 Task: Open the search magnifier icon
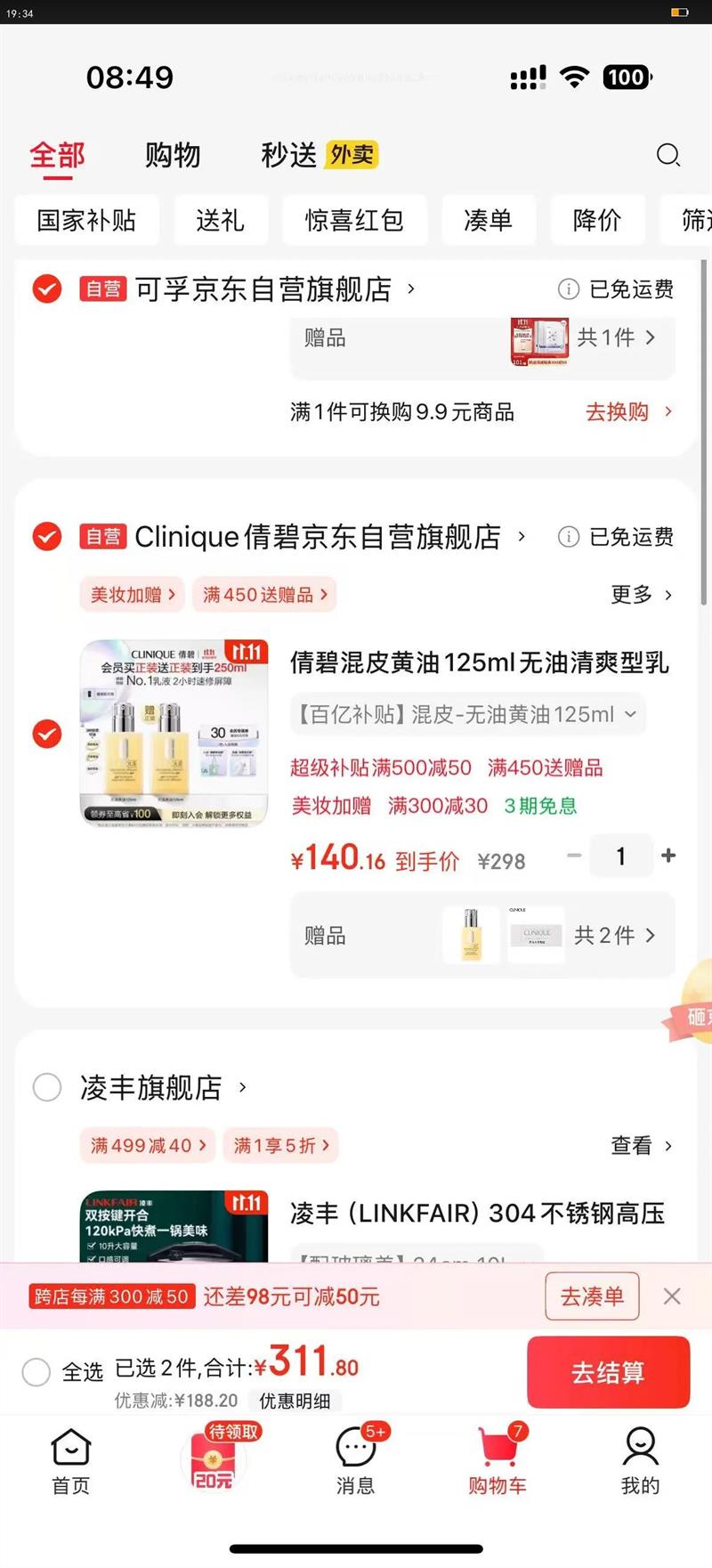tap(667, 156)
